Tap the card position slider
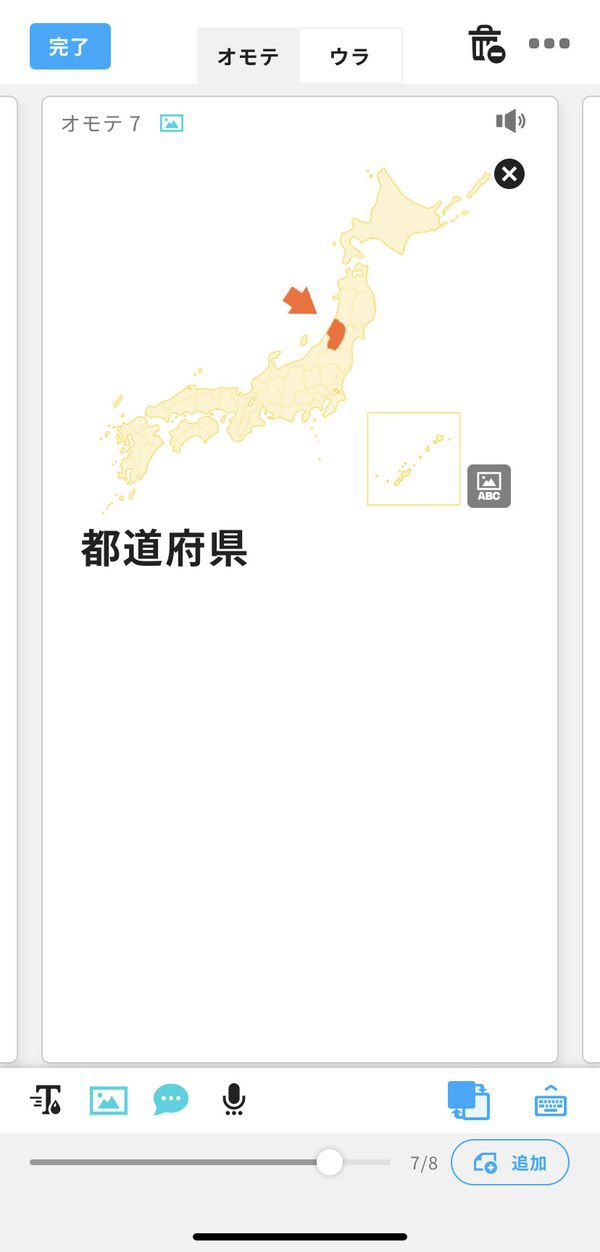Image resolution: width=600 pixels, height=1252 pixels. [210, 1162]
